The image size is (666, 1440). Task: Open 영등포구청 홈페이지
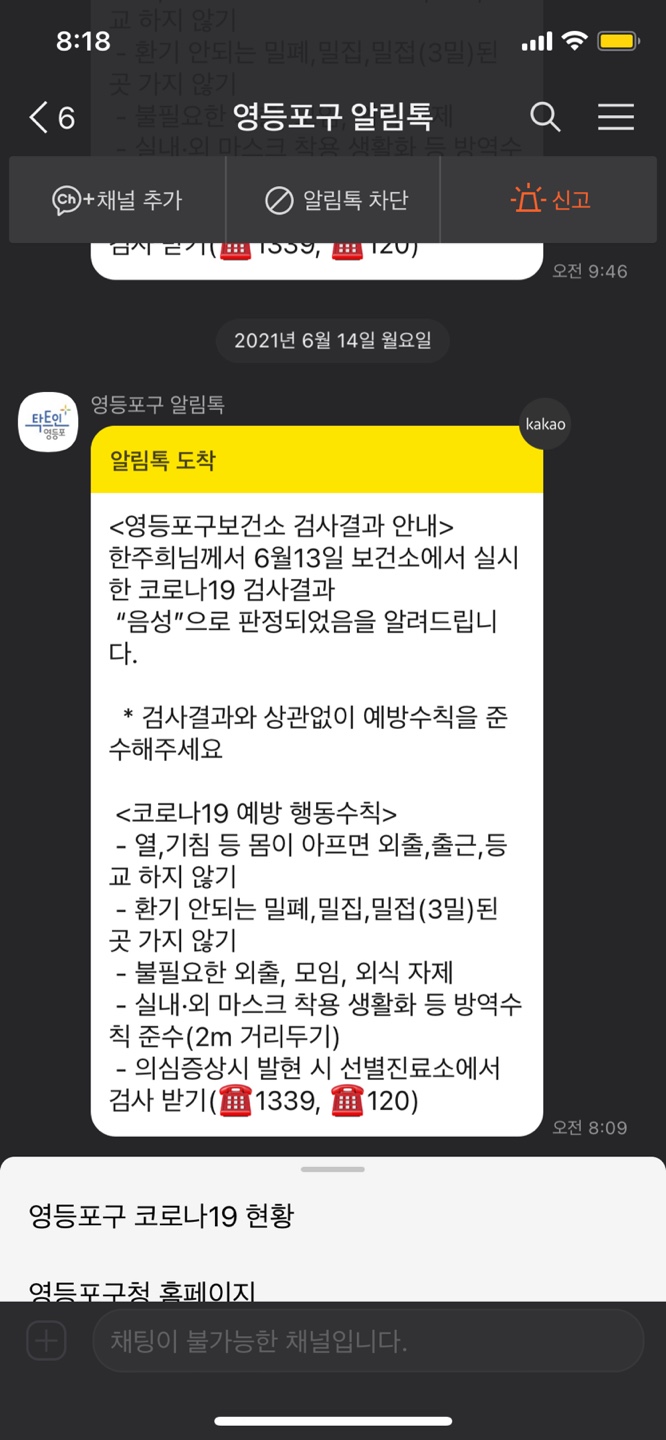click(142, 1289)
